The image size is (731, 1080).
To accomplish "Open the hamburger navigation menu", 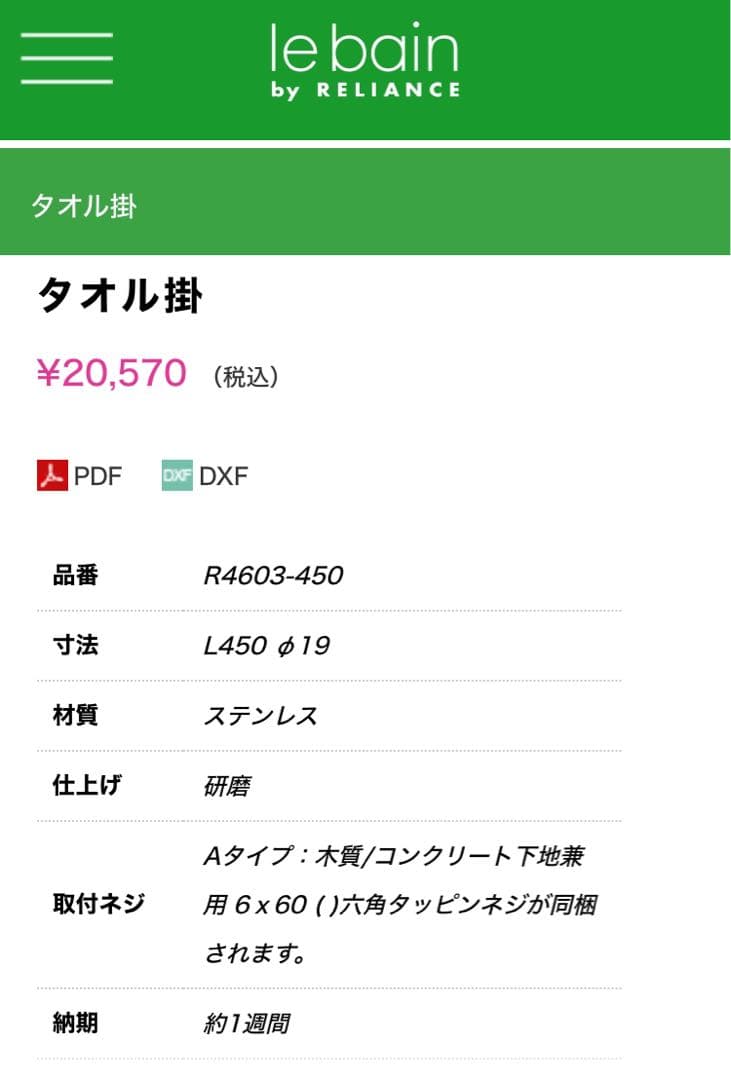I will (64, 57).
